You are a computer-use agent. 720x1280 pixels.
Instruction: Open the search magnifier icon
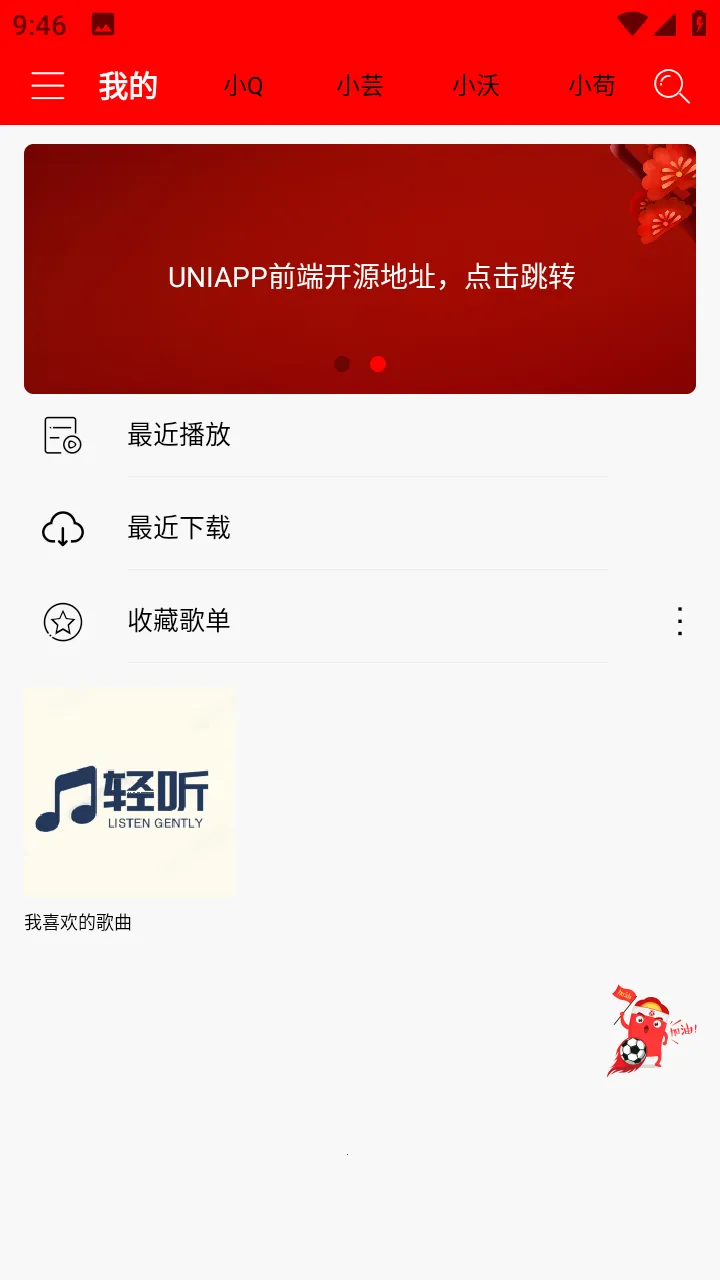pos(671,87)
